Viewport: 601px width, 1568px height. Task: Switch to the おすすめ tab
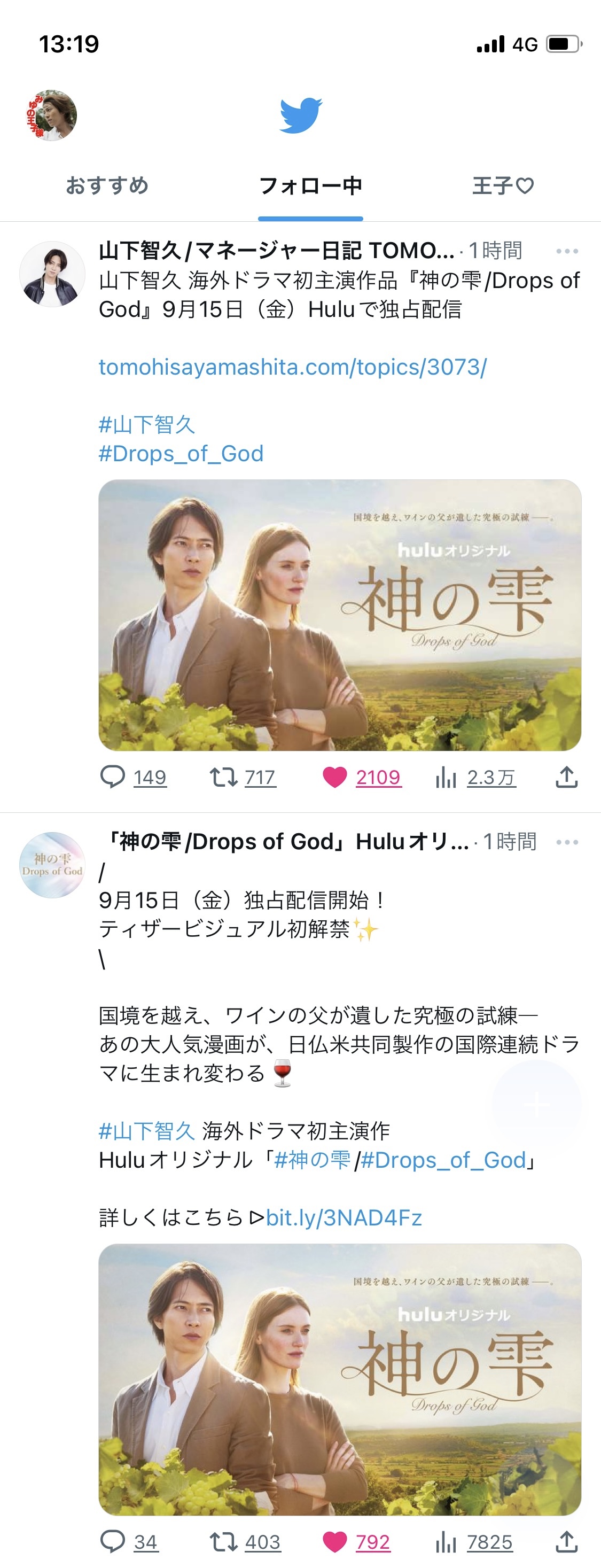107,185
